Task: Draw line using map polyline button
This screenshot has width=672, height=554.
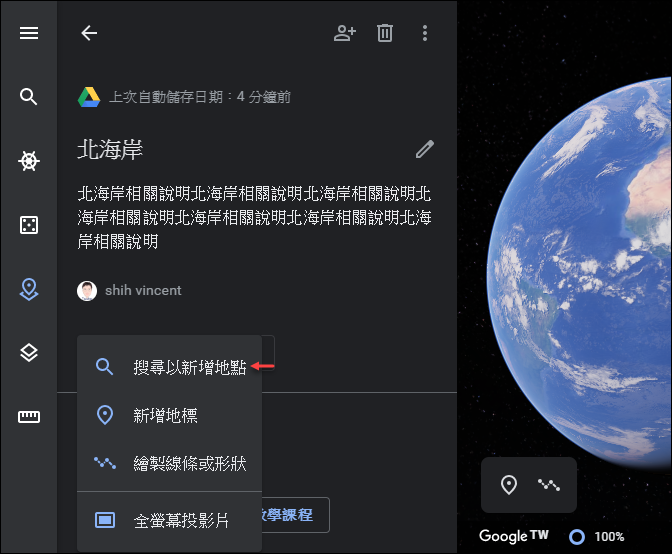Action: click(x=549, y=485)
